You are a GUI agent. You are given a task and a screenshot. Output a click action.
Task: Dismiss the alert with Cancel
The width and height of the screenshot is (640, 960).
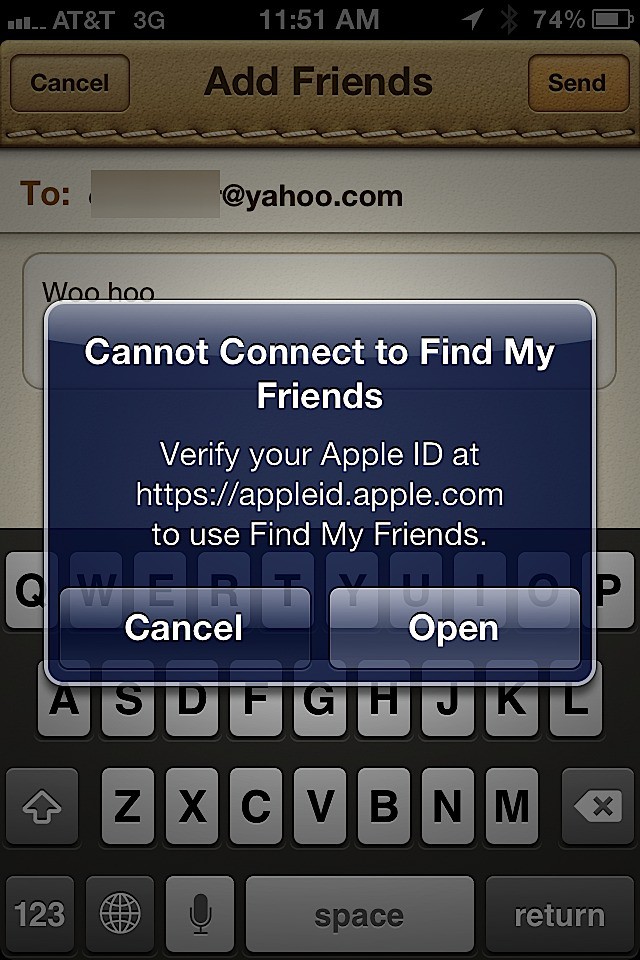(184, 627)
